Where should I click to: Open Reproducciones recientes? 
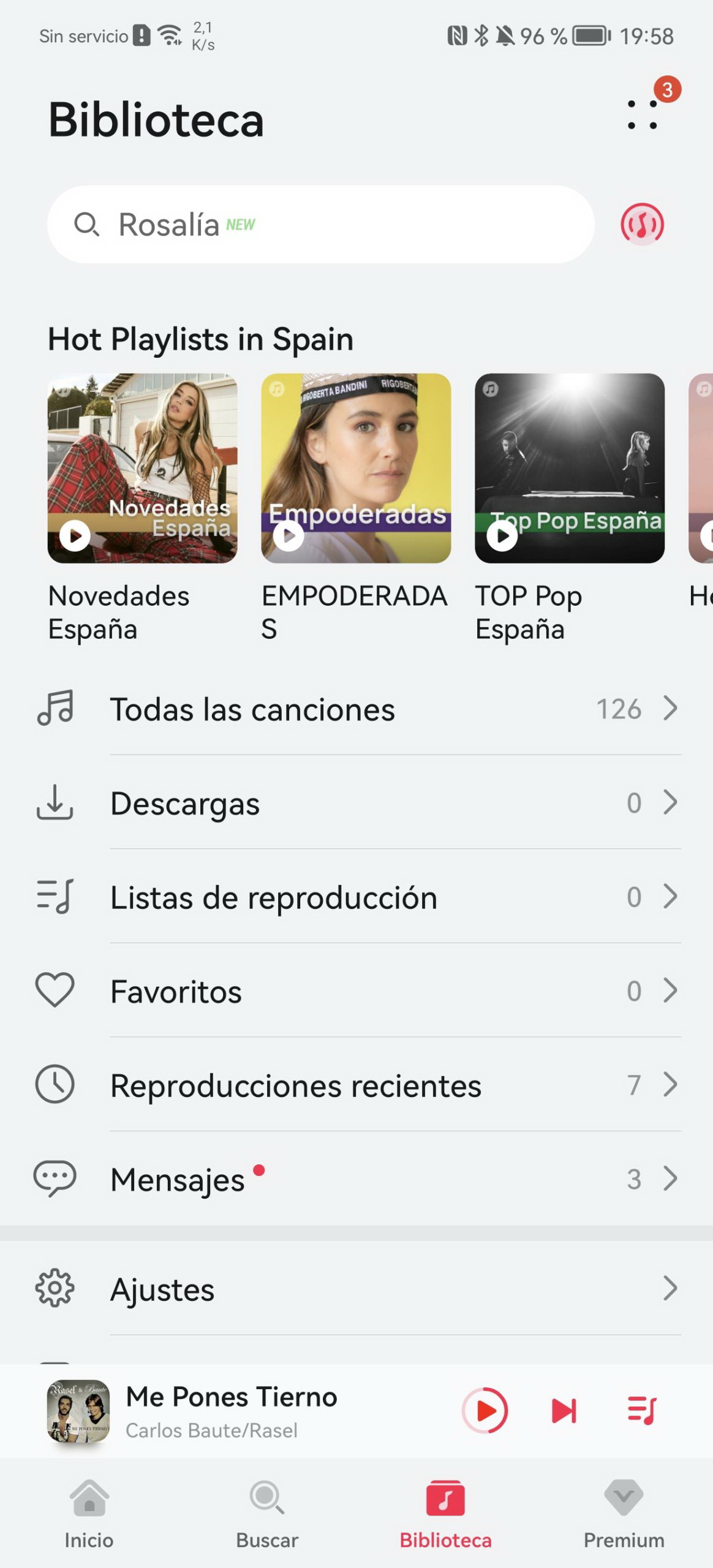pyautogui.click(x=356, y=1085)
